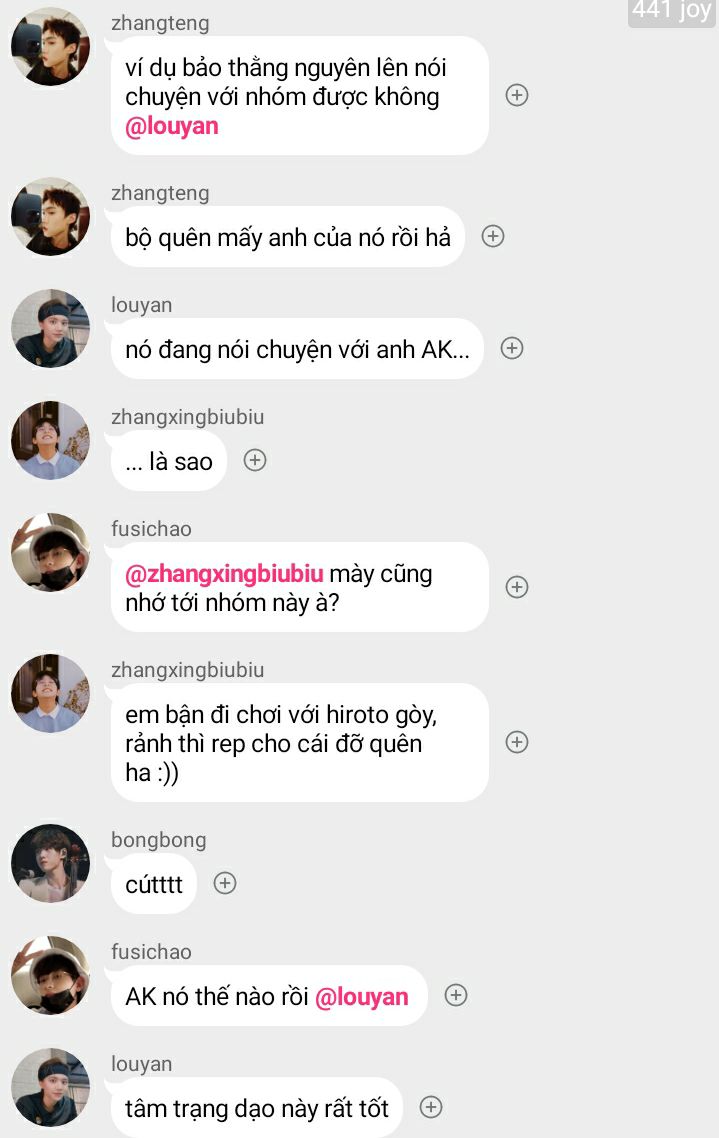The image size is (719, 1138).
Task: Tap the plus icon next to "... là sao"
Action: [255, 460]
